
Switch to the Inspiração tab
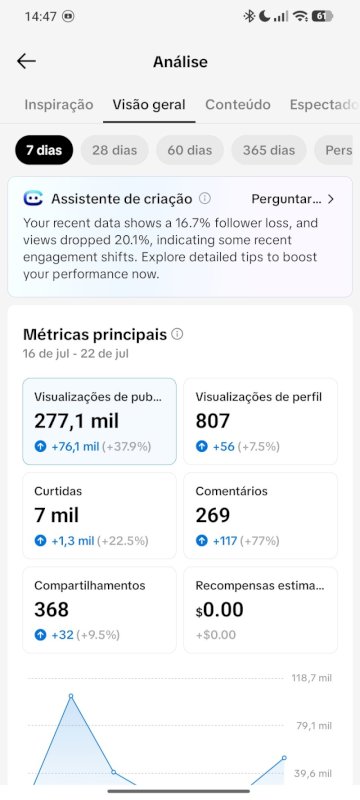point(59,105)
